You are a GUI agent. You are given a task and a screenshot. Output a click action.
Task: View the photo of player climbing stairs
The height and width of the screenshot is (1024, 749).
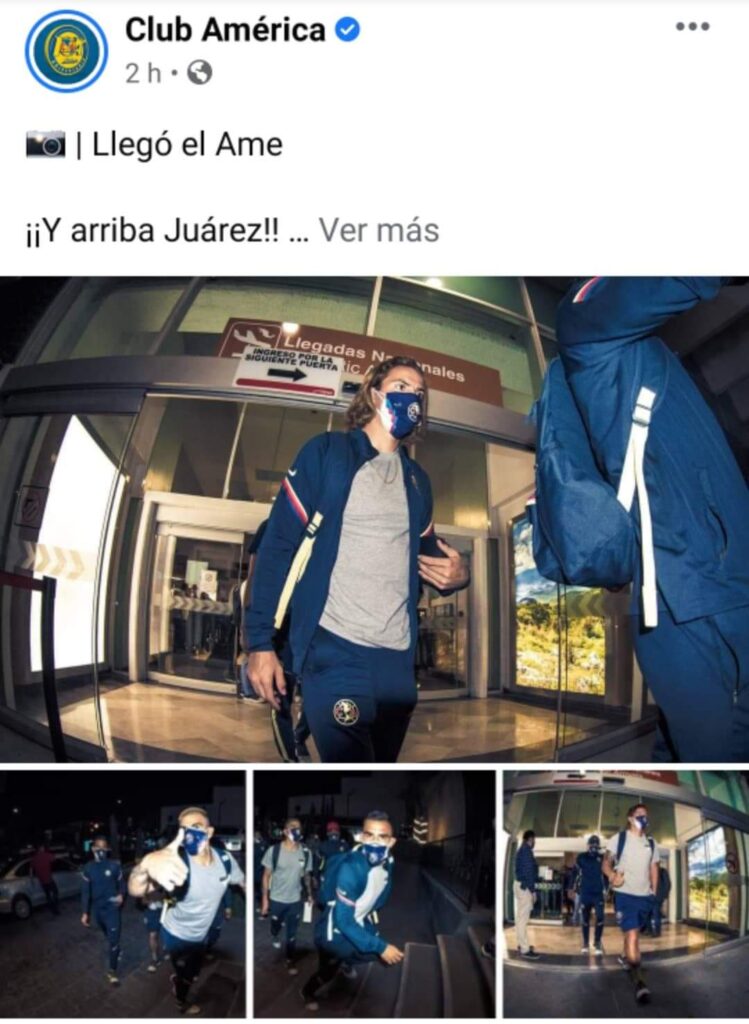tap(374, 892)
